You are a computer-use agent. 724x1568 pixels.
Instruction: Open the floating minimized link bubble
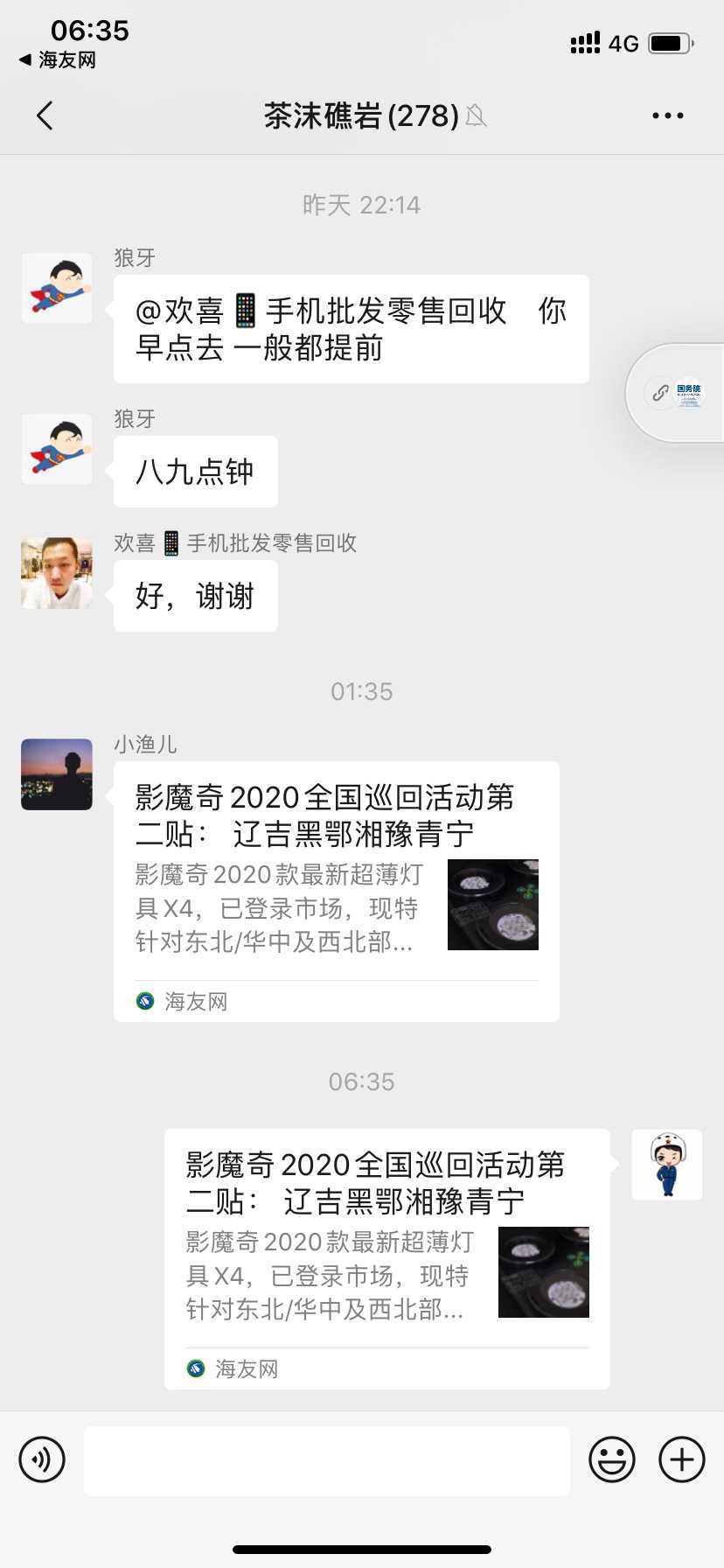pyautogui.click(x=675, y=393)
